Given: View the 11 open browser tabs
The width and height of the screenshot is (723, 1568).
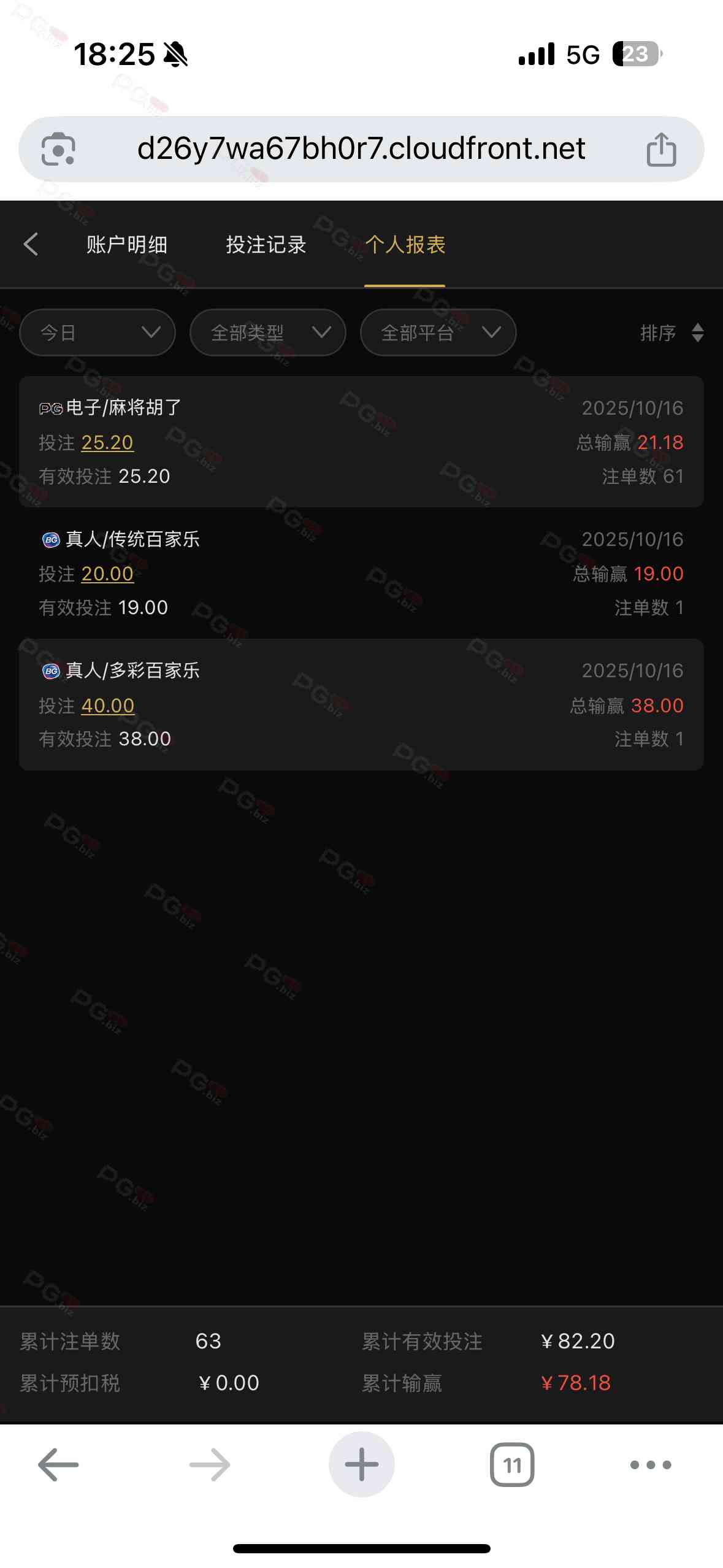Looking at the screenshot, I should (x=512, y=1464).
